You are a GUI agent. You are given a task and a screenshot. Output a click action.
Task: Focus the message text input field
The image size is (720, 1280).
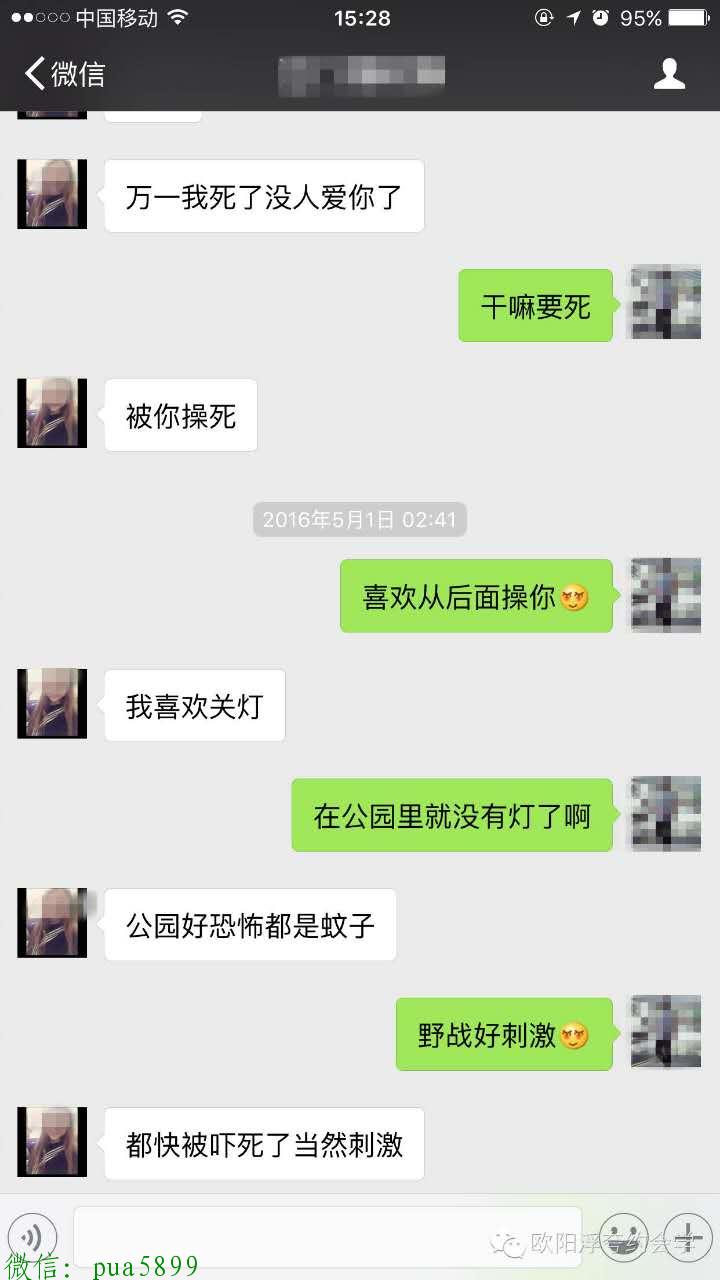click(x=327, y=1236)
